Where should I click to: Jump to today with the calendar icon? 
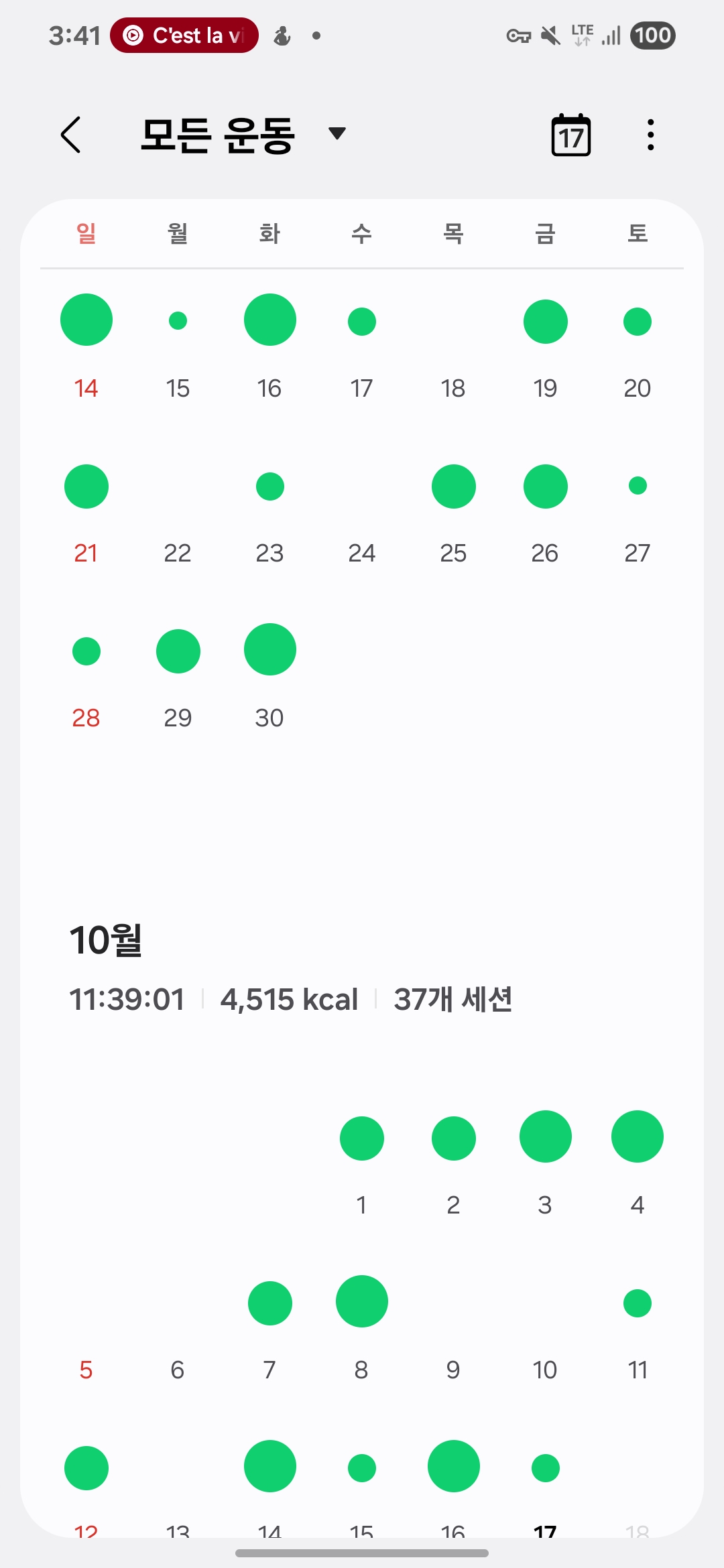point(570,135)
